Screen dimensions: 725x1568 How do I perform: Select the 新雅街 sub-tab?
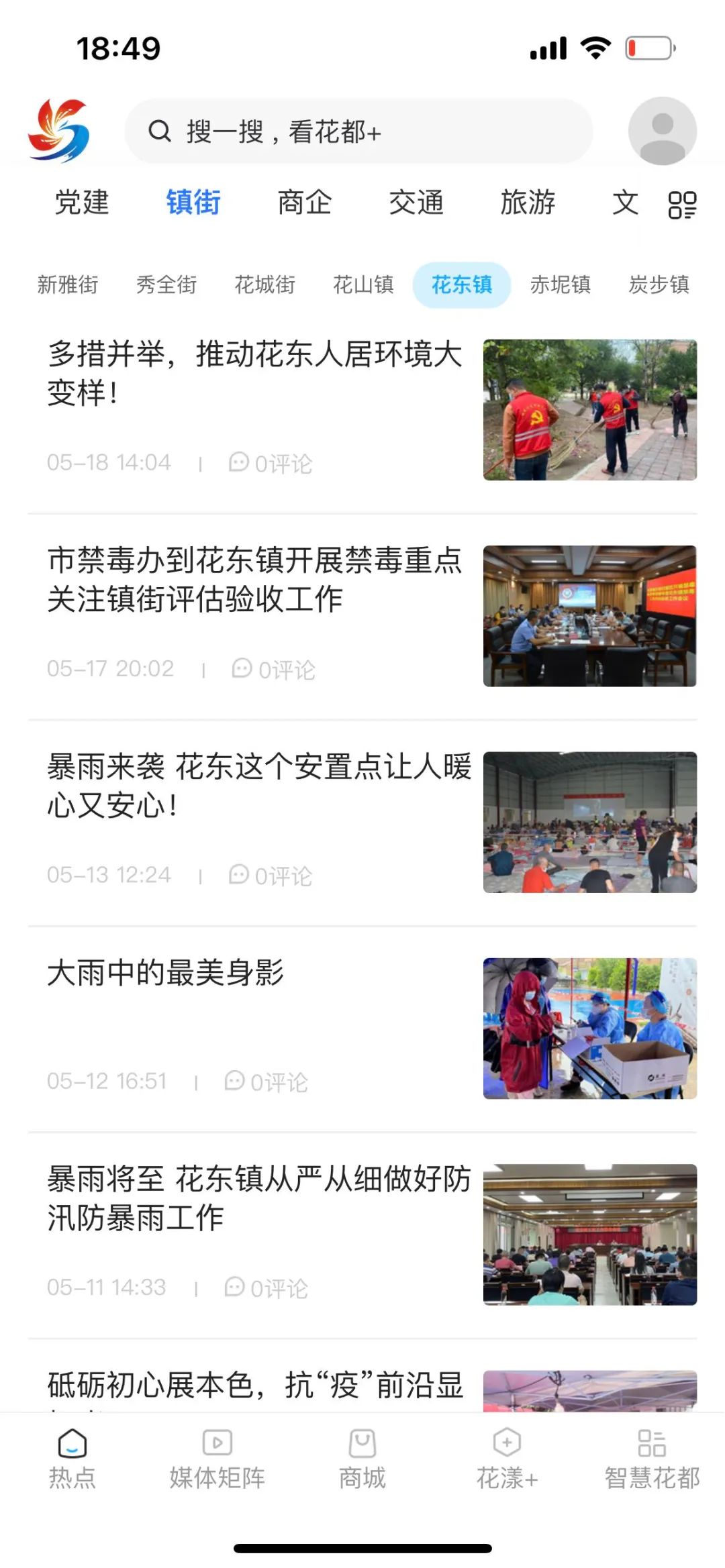68,285
